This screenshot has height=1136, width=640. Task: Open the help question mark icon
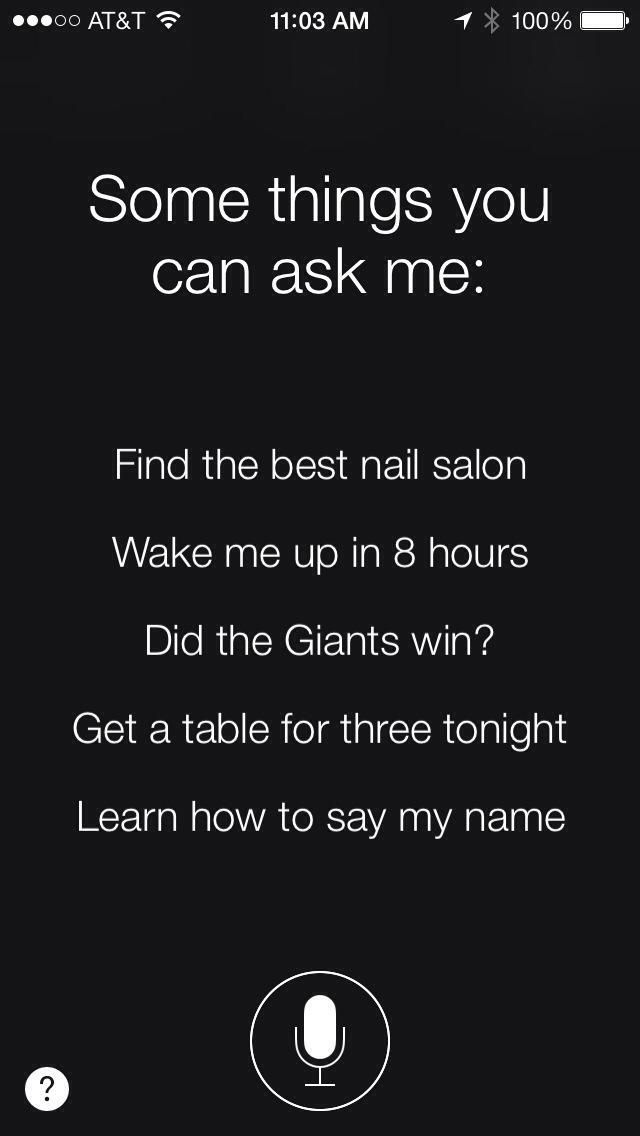point(47,1089)
